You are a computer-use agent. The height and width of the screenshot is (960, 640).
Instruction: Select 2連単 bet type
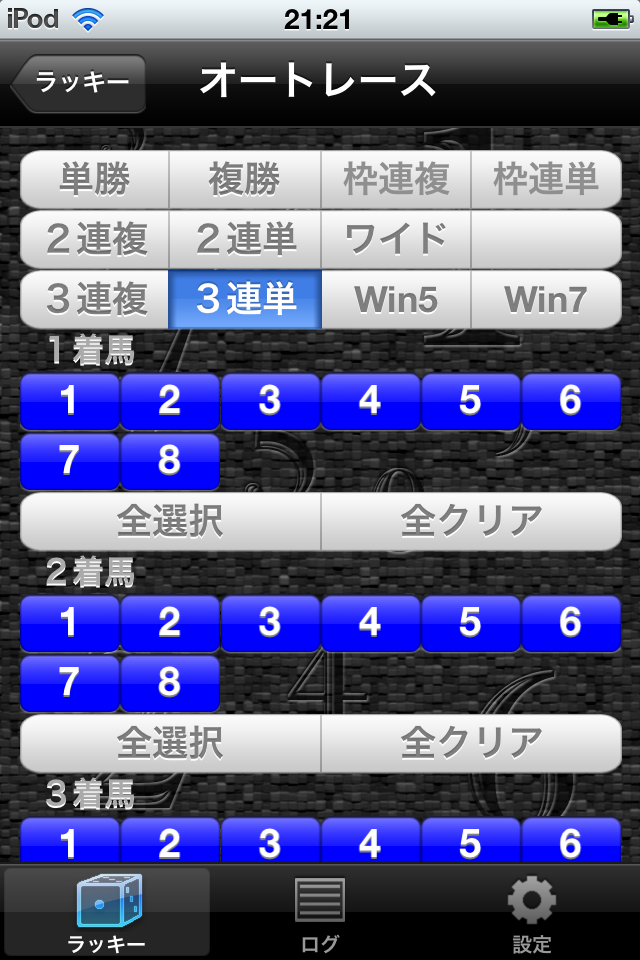point(245,239)
